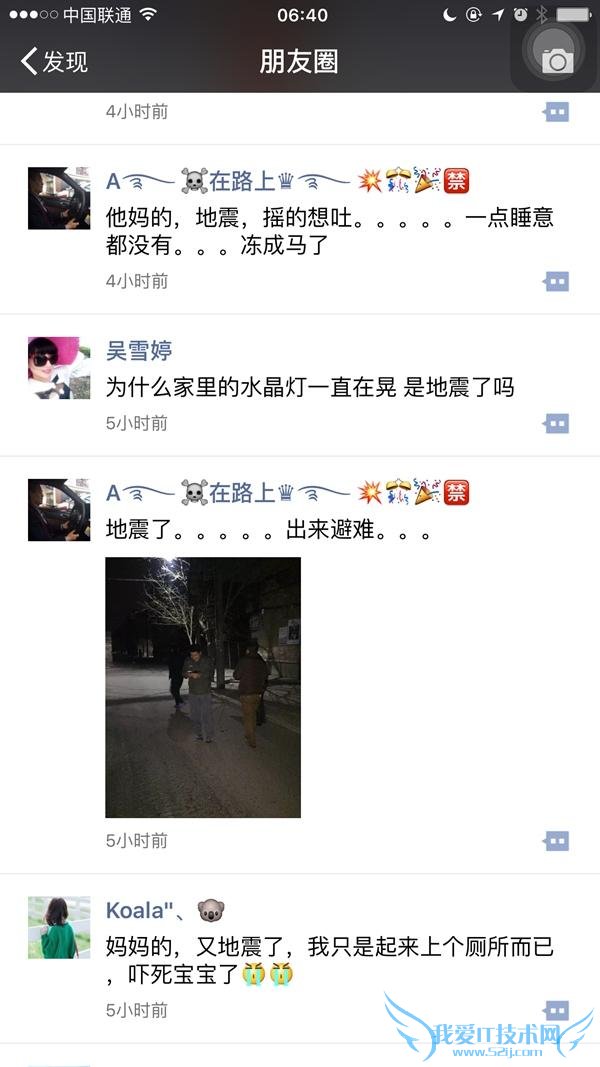Open comment menu on the 摇的想吐 post

[x=557, y=282]
